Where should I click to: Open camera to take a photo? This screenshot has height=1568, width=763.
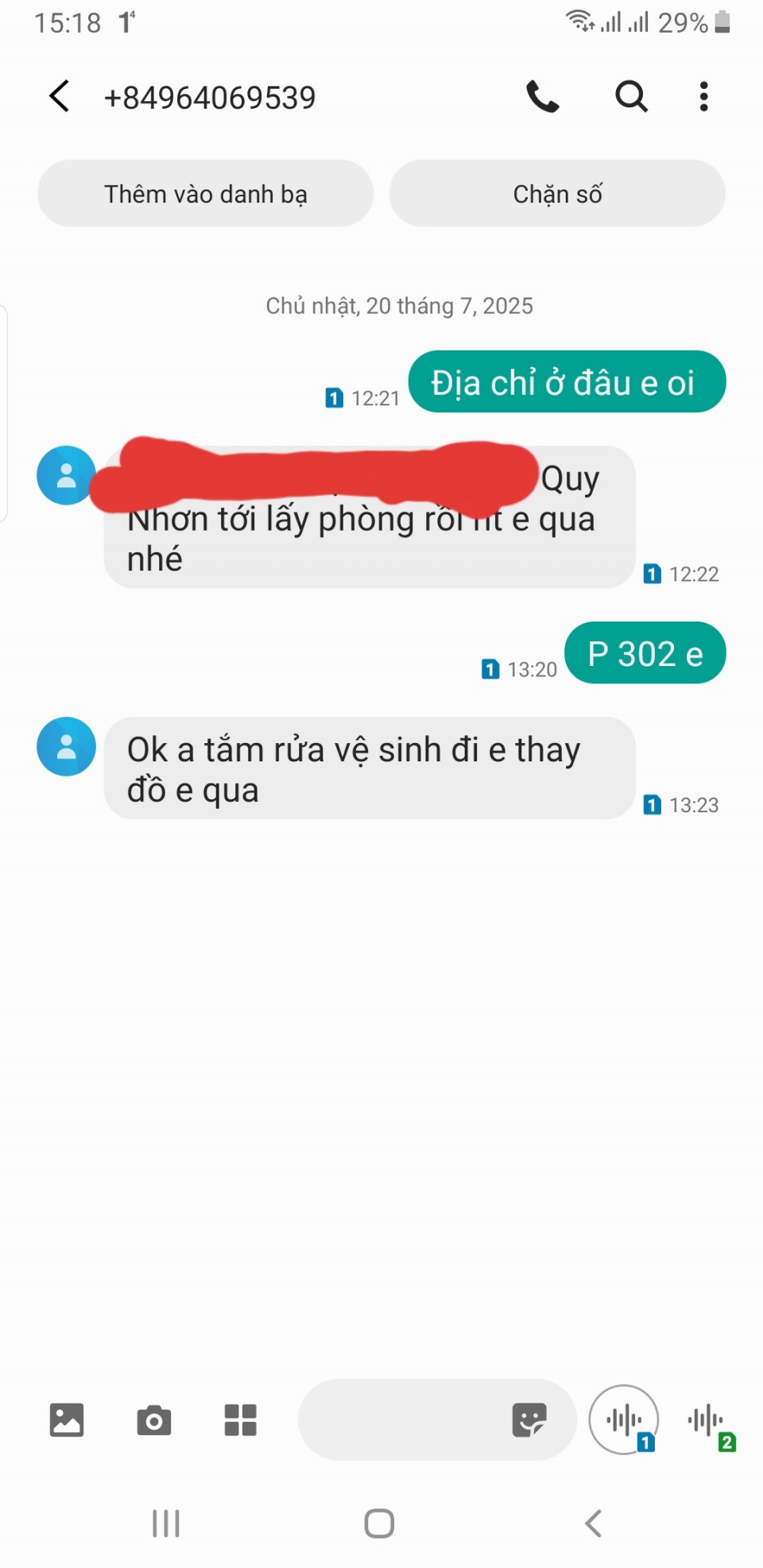[153, 1420]
